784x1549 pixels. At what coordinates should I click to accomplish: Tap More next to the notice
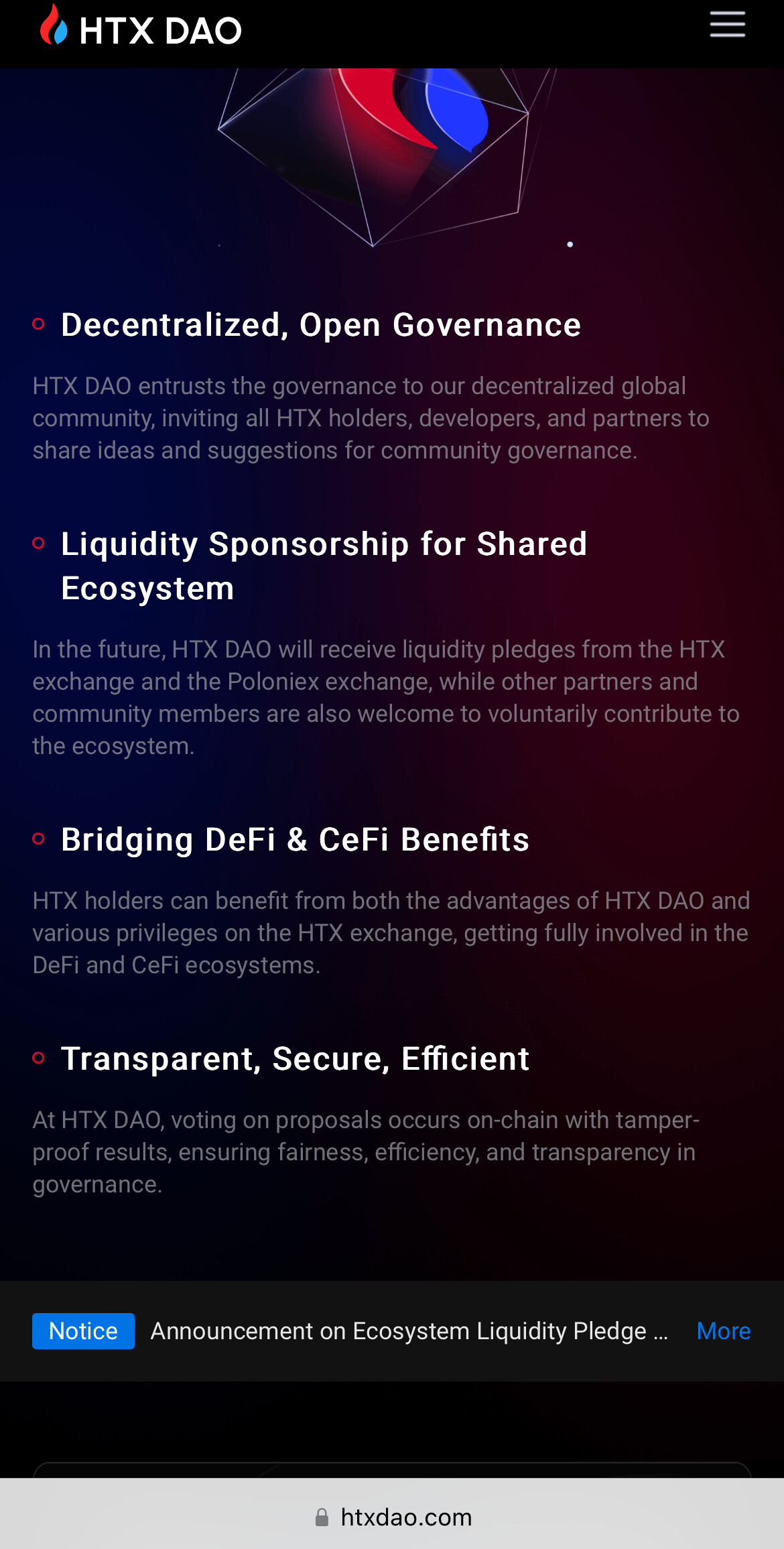724,1330
